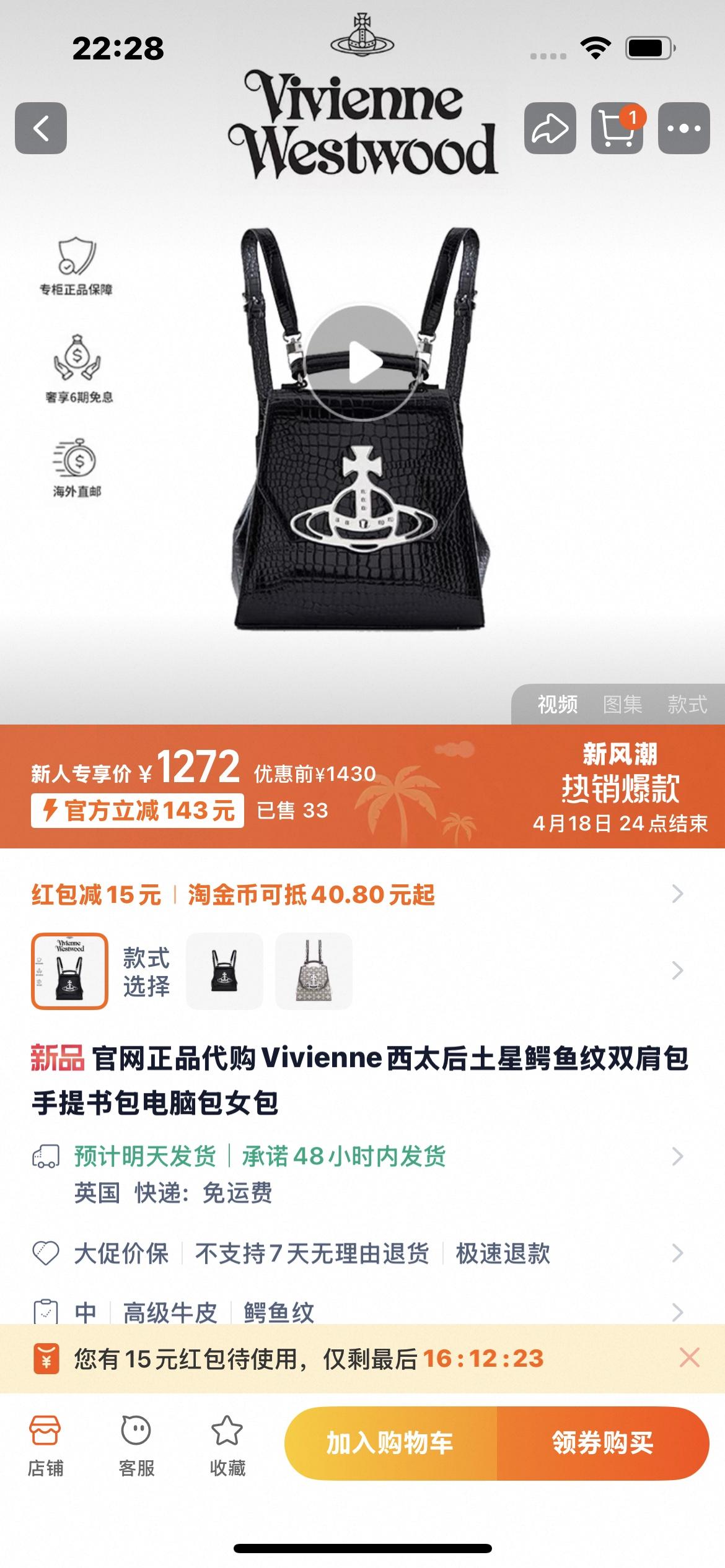Open the shopping cart
The height and width of the screenshot is (1568, 725).
click(x=617, y=128)
